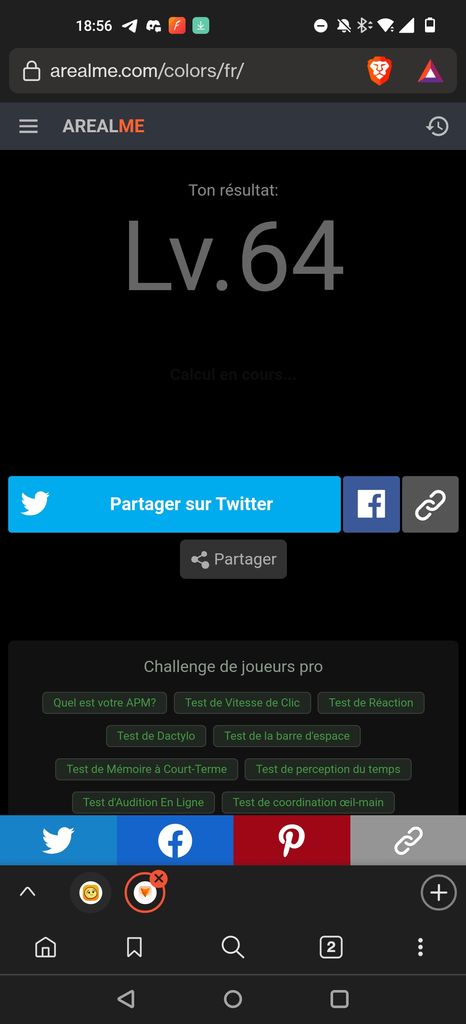466x1024 pixels.
Task: Add a new browser tab
Action: 439,892
